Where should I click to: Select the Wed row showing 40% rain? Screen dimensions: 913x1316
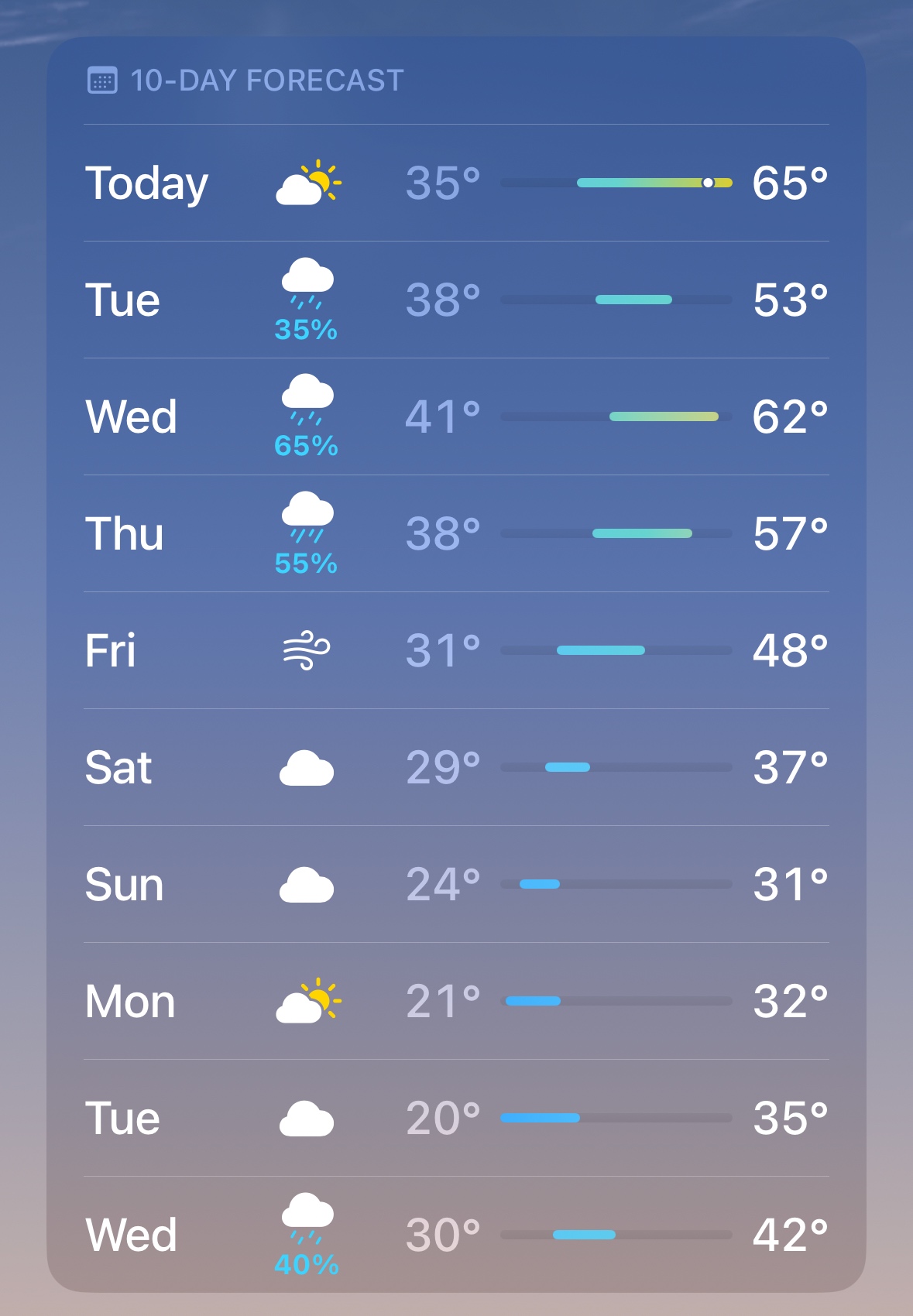point(456,1235)
